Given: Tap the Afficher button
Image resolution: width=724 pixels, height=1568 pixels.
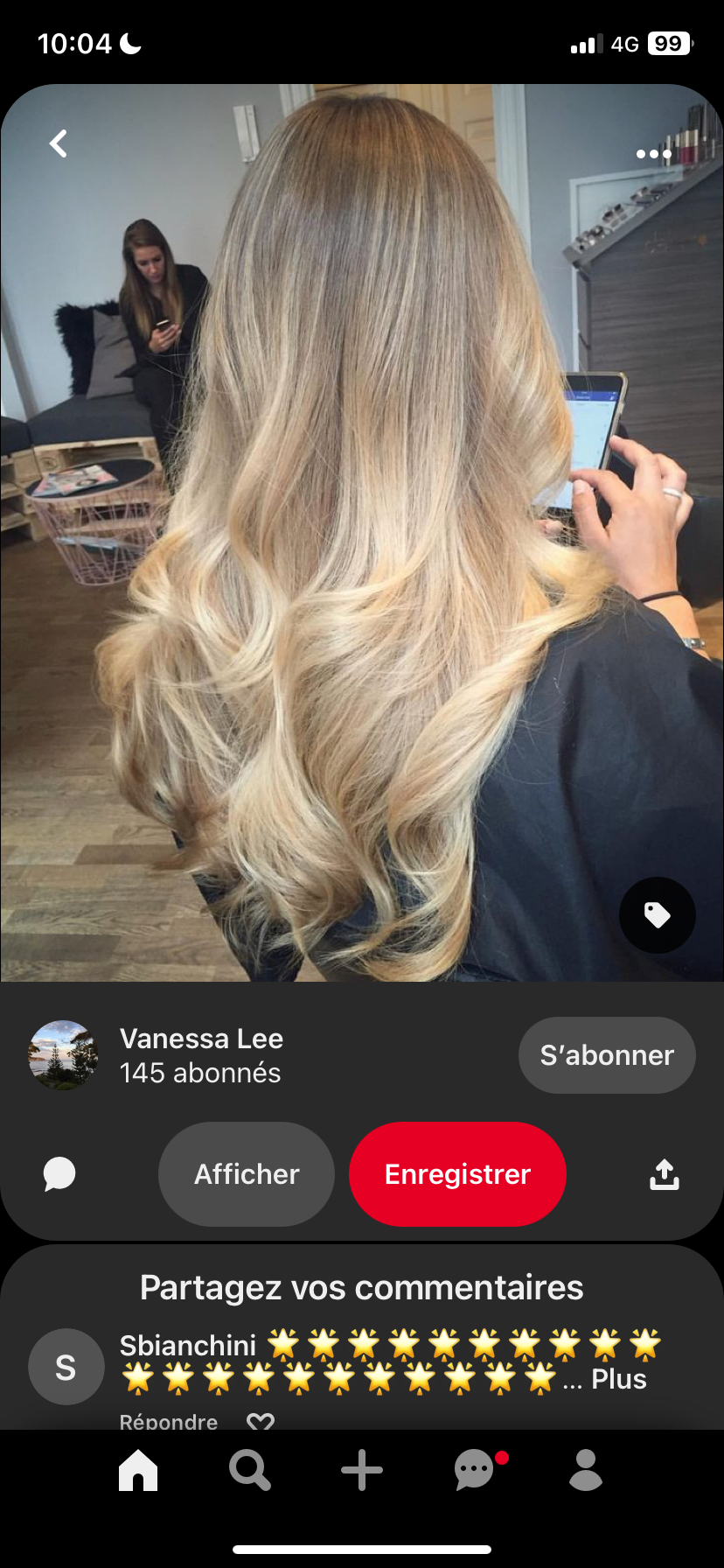Looking at the screenshot, I should (247, 1174).
